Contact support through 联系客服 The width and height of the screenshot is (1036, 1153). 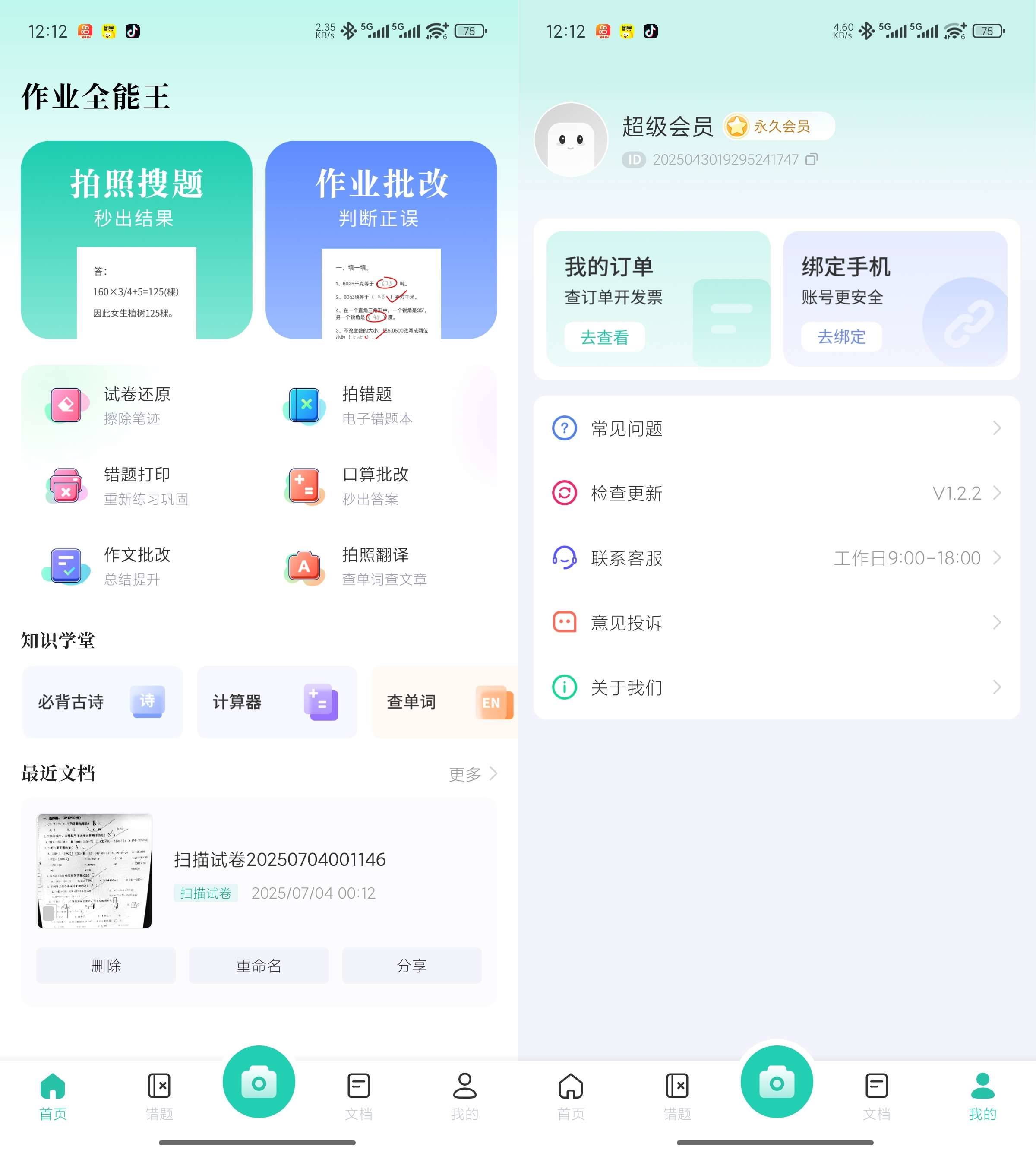pos(777,558)
